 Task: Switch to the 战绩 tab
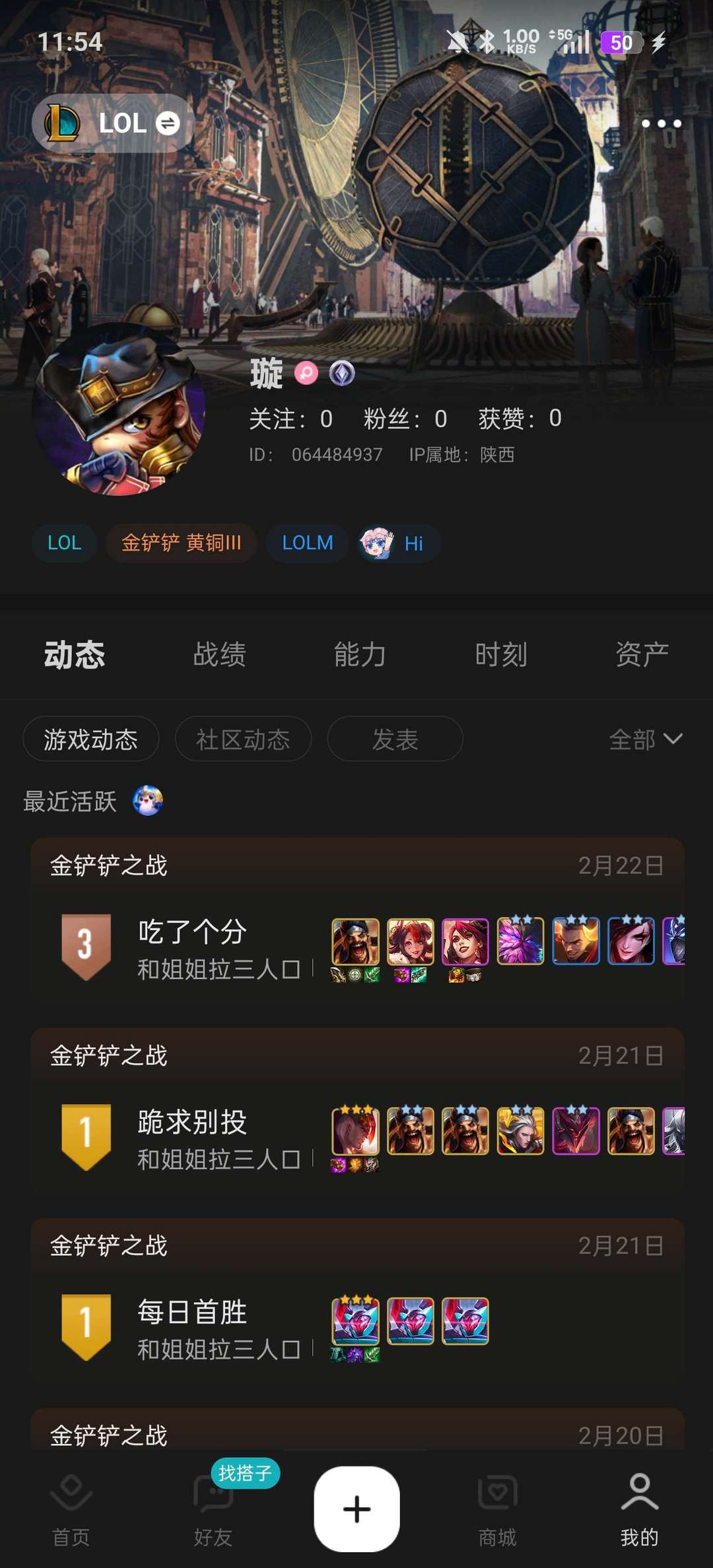click(220, 654)
